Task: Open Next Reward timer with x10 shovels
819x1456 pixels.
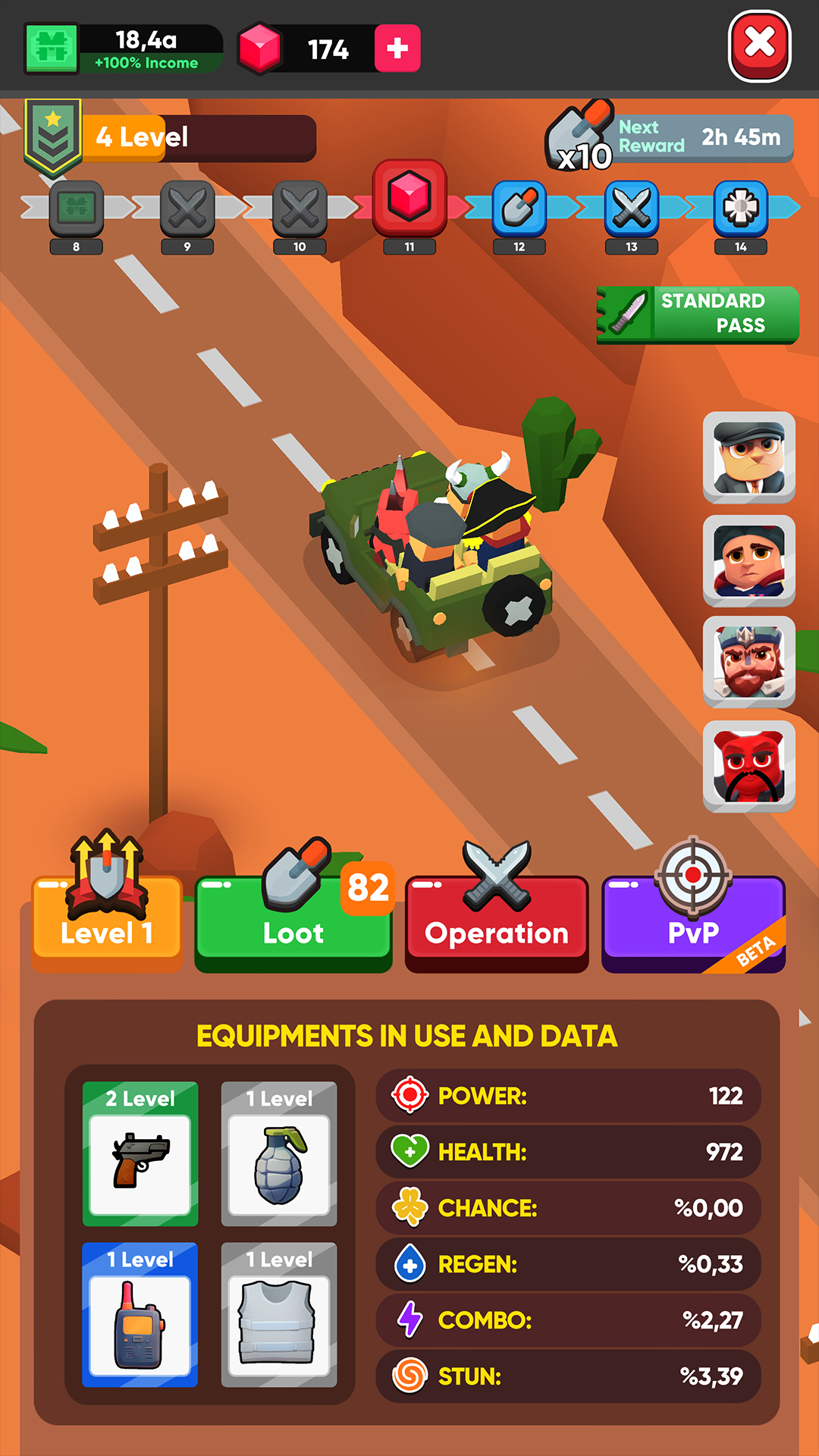Action: (671, 138)
